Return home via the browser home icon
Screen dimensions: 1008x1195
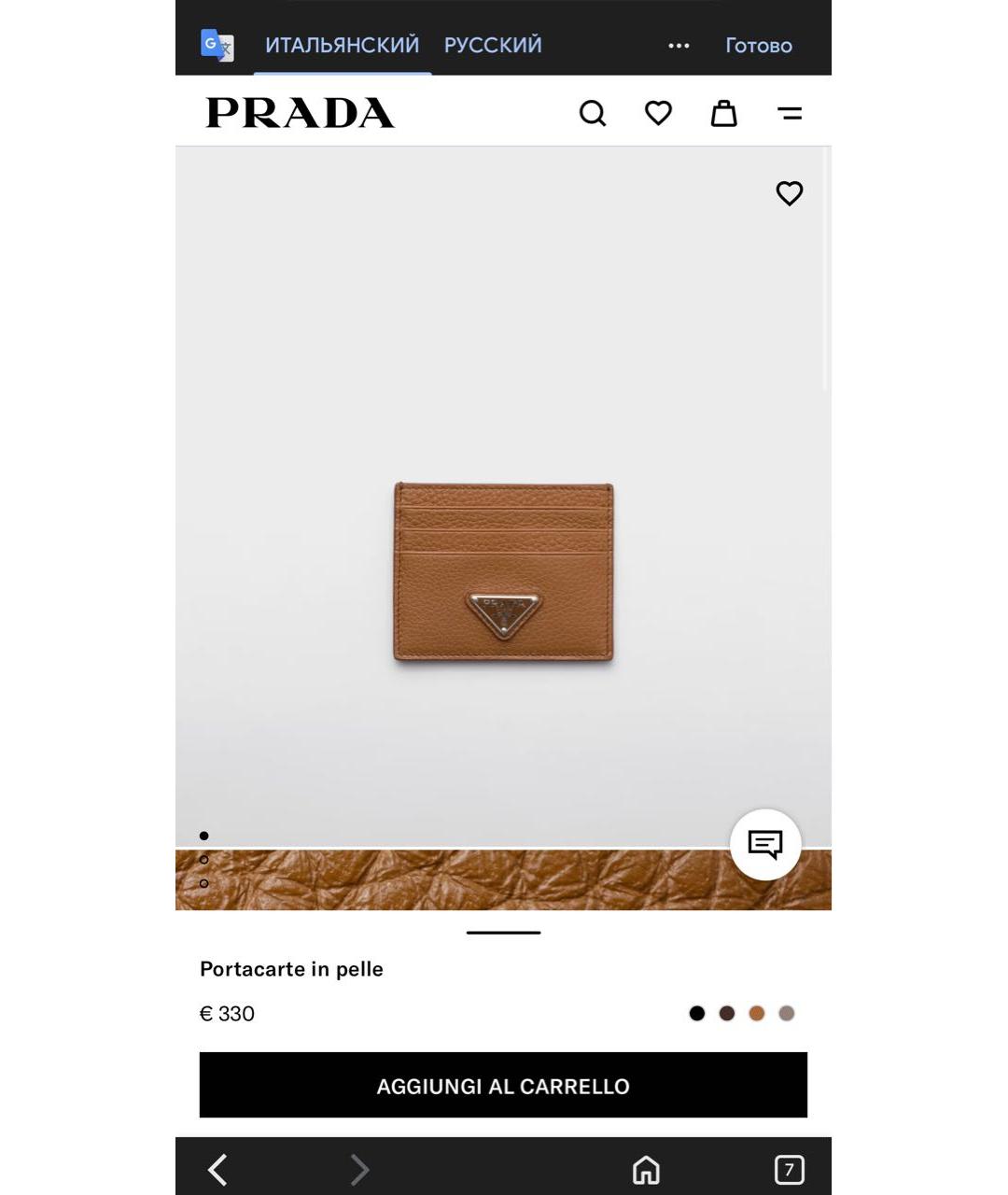(x=647, y=1169)
